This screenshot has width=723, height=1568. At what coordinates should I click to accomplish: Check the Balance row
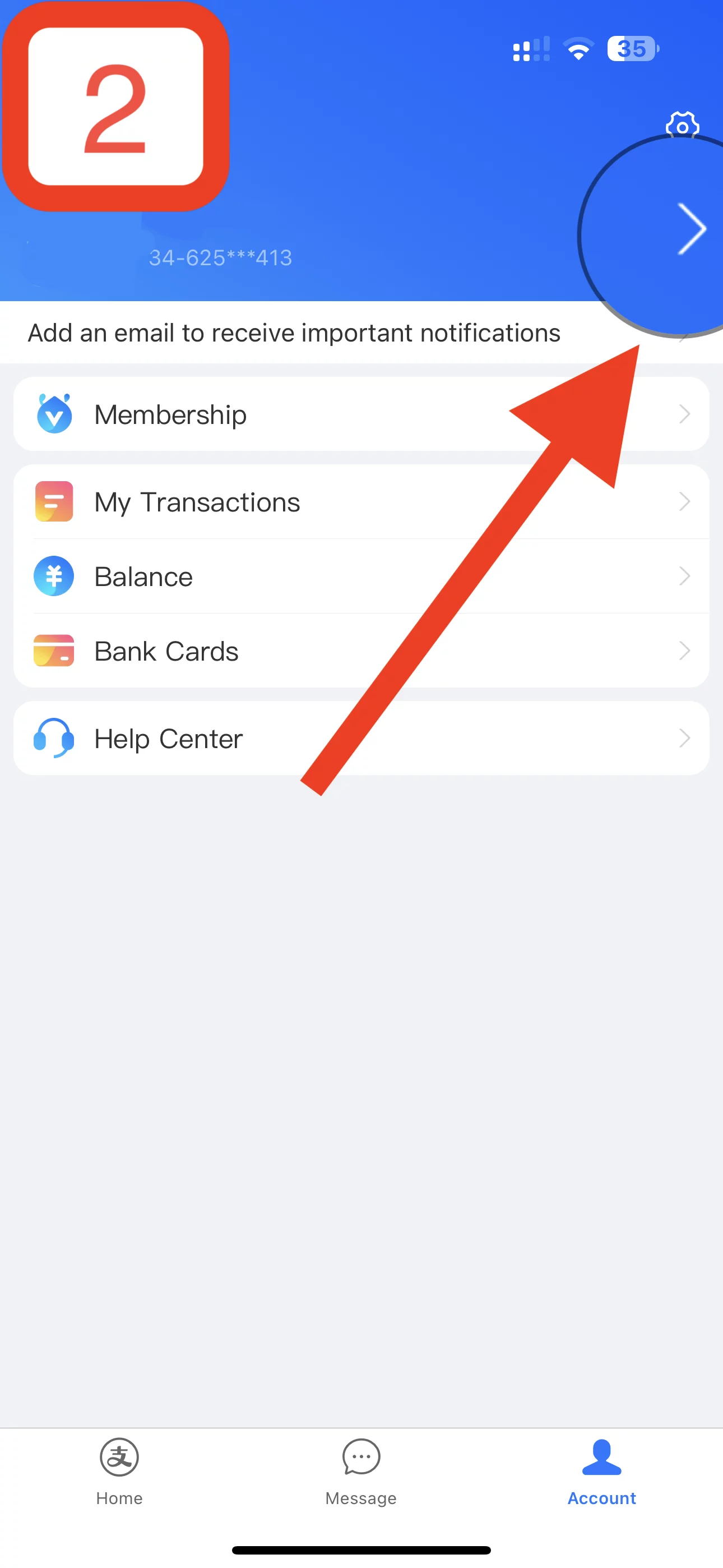(x=361, y=577)
